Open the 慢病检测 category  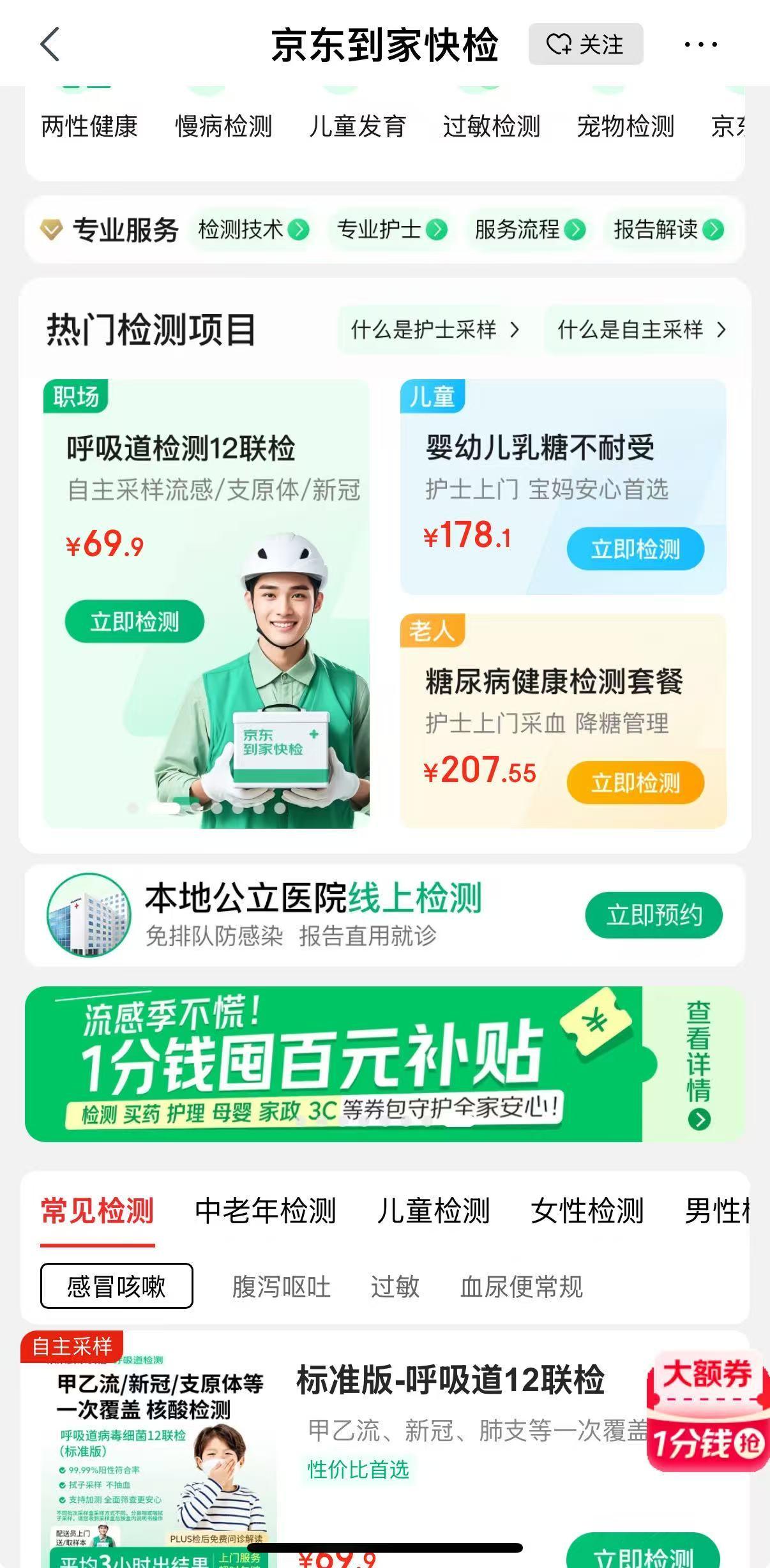coord(223,126)
